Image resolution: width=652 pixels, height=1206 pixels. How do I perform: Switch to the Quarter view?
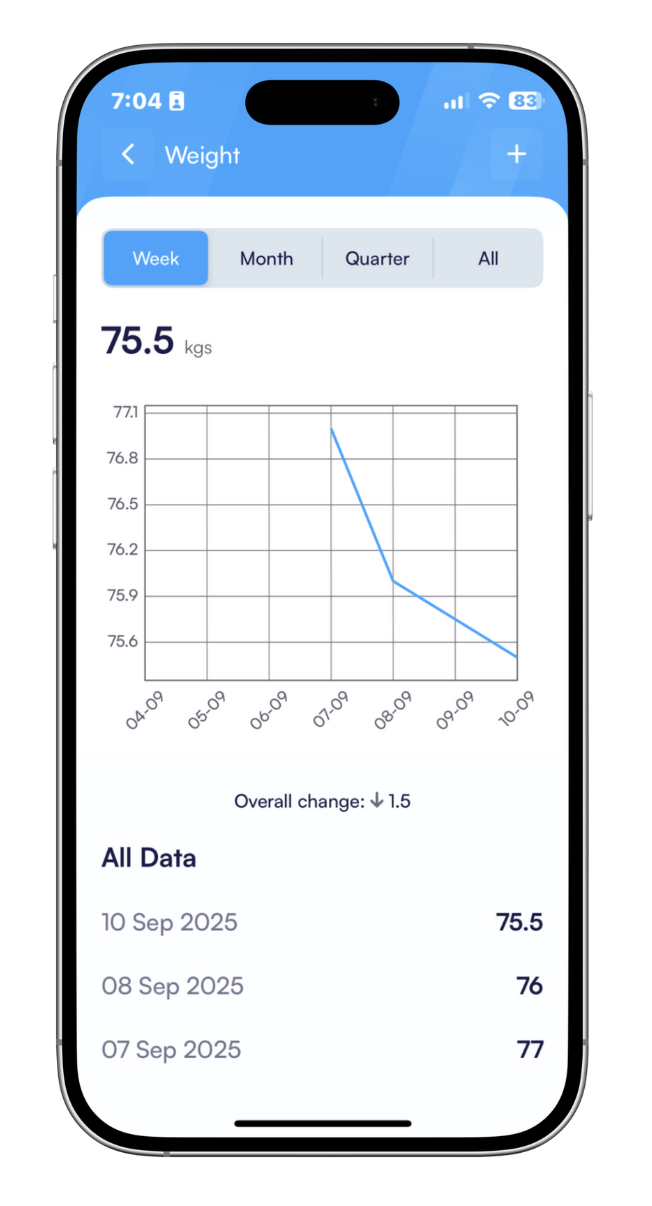click(x=377, y=258)
